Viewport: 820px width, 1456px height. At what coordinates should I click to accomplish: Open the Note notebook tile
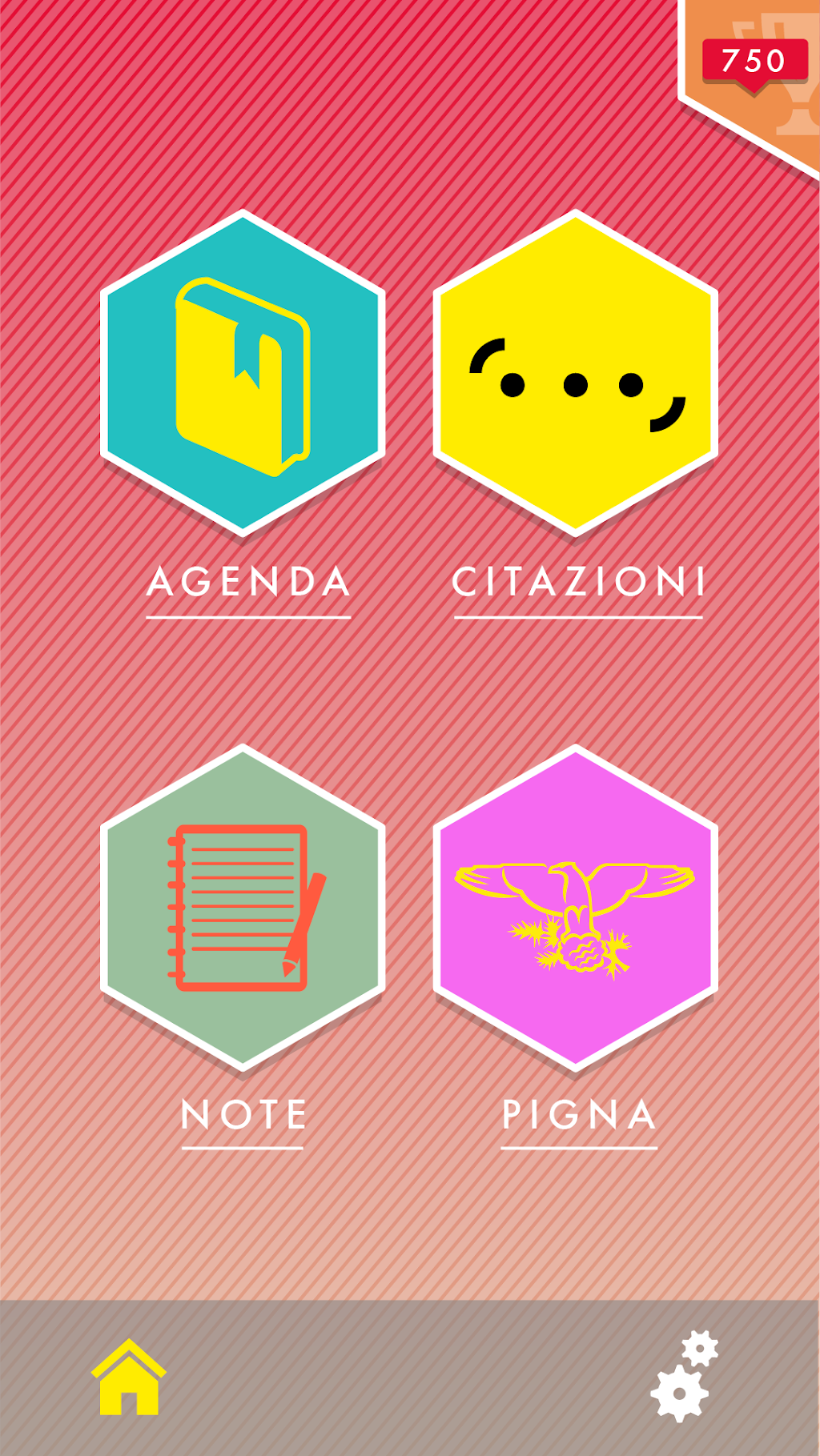(243, 908)
